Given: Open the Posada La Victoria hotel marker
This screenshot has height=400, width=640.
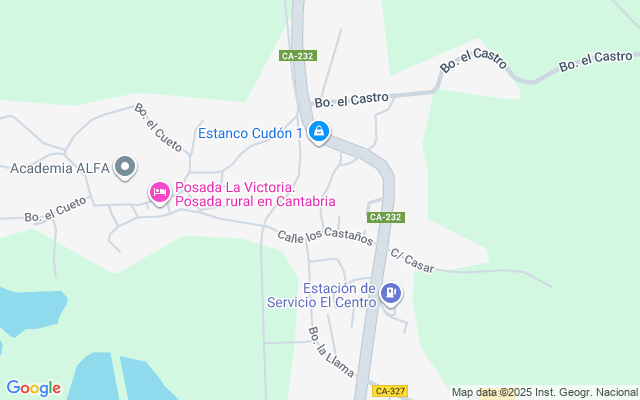Looking at the screenshot, I should tap(159, 191).
